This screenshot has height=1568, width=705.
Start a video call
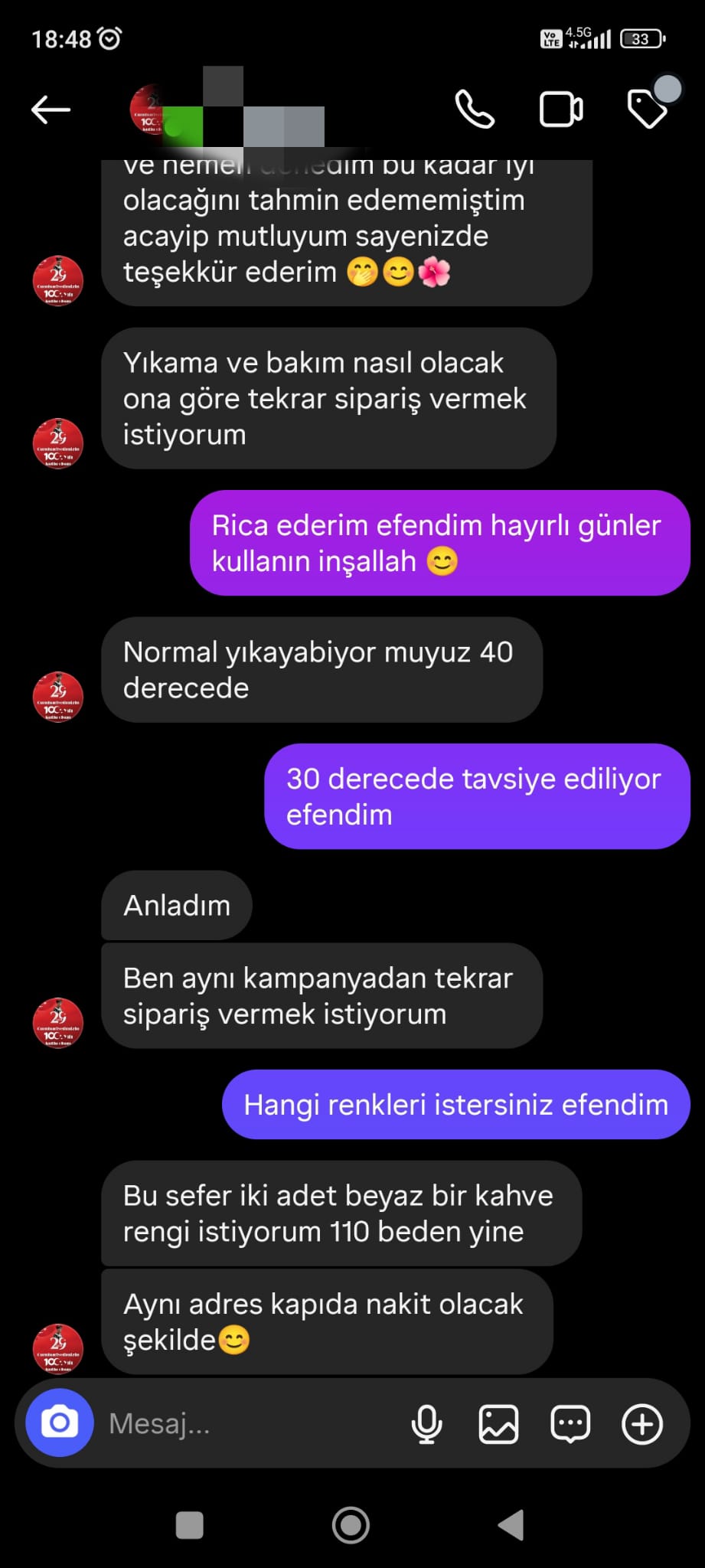561,109
